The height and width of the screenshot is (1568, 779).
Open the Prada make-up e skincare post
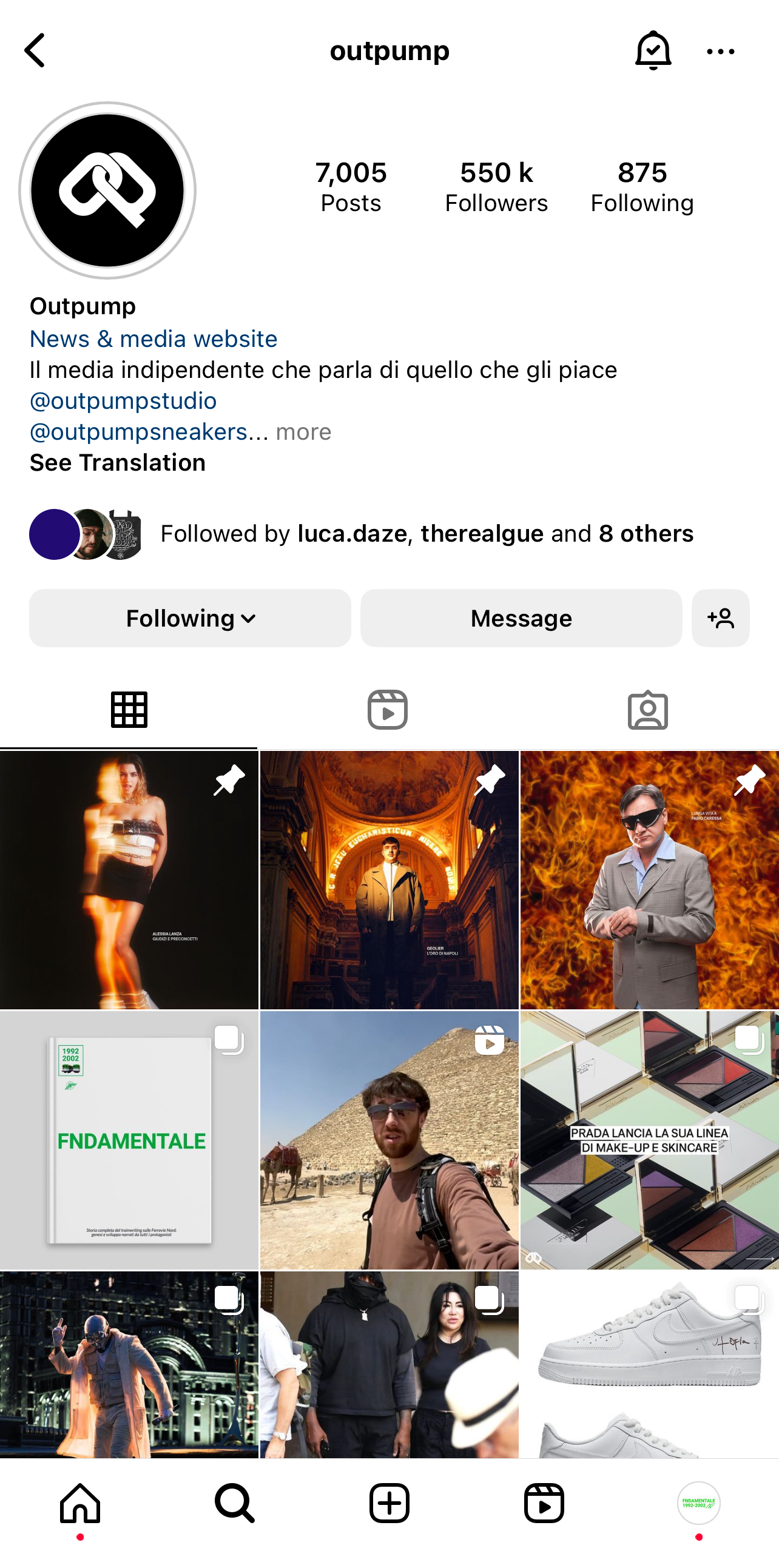click(x=649, y=1140)
